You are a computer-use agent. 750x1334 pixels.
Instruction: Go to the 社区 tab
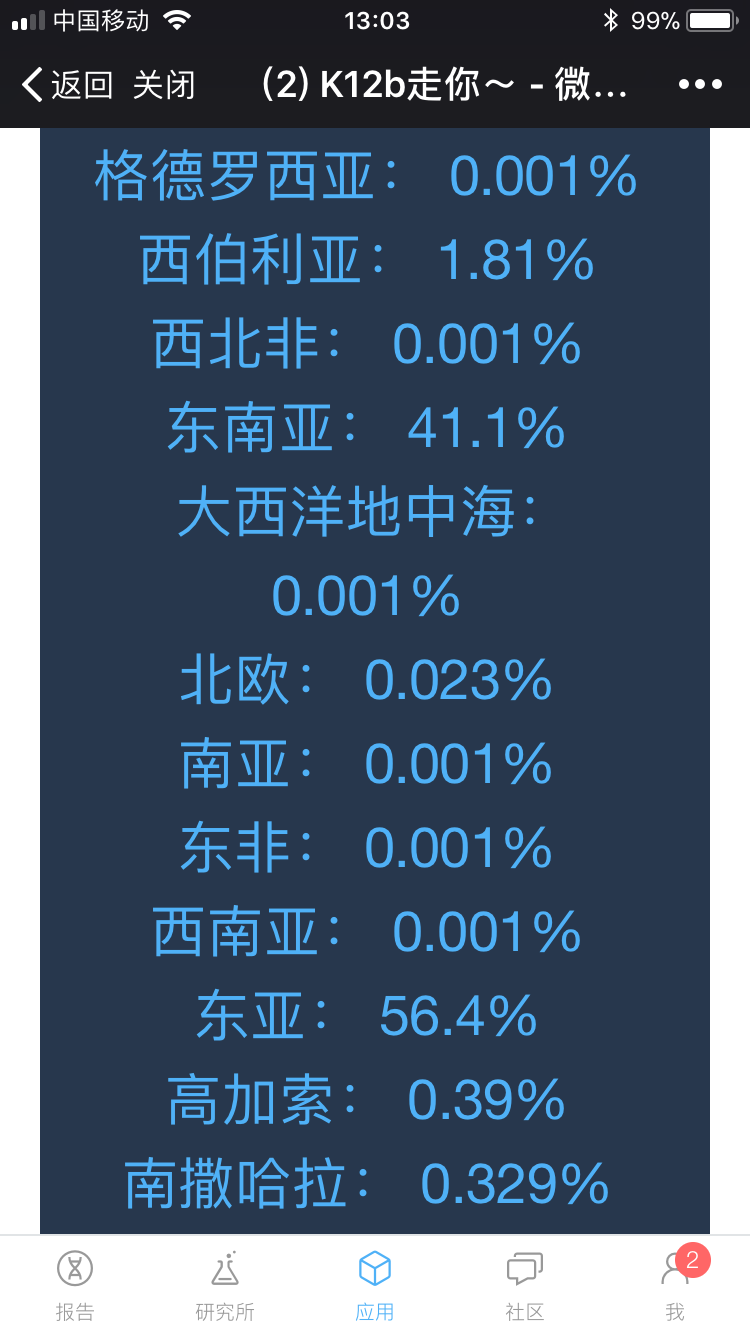coord(525,1285)
